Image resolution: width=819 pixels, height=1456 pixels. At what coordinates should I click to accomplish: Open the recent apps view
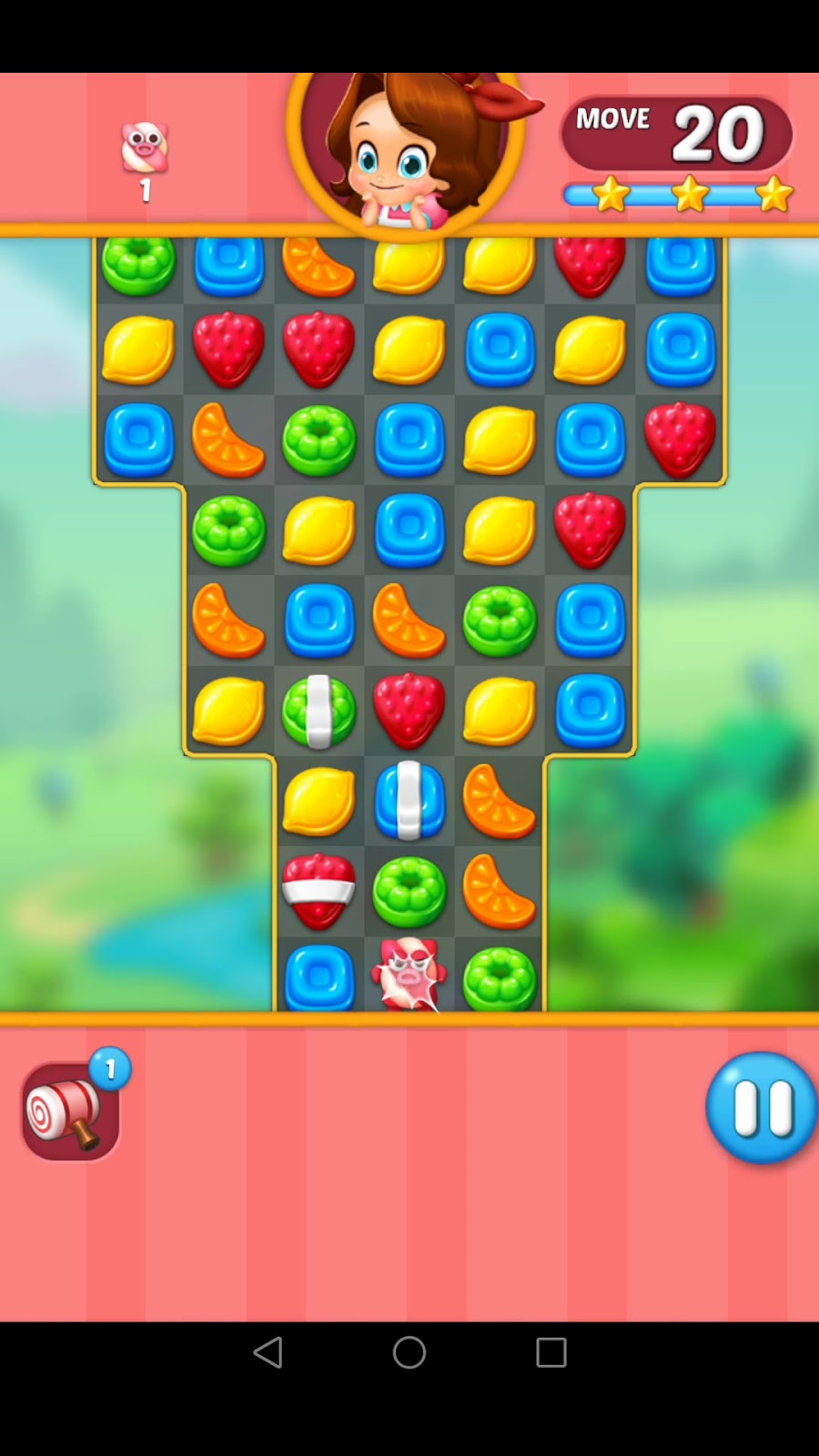point(551,1352)
